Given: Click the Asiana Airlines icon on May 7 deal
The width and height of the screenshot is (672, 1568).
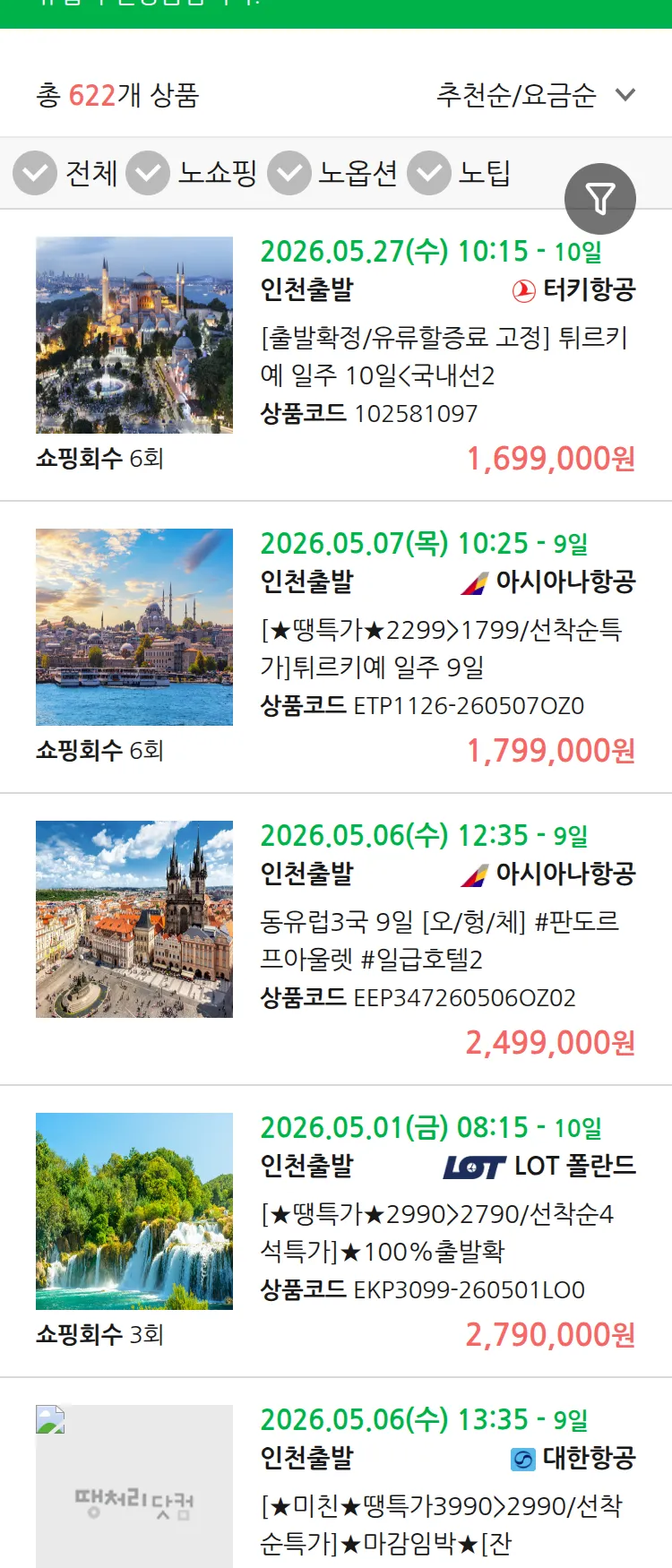Looking at the screenshot, I should tap(475, 580).
